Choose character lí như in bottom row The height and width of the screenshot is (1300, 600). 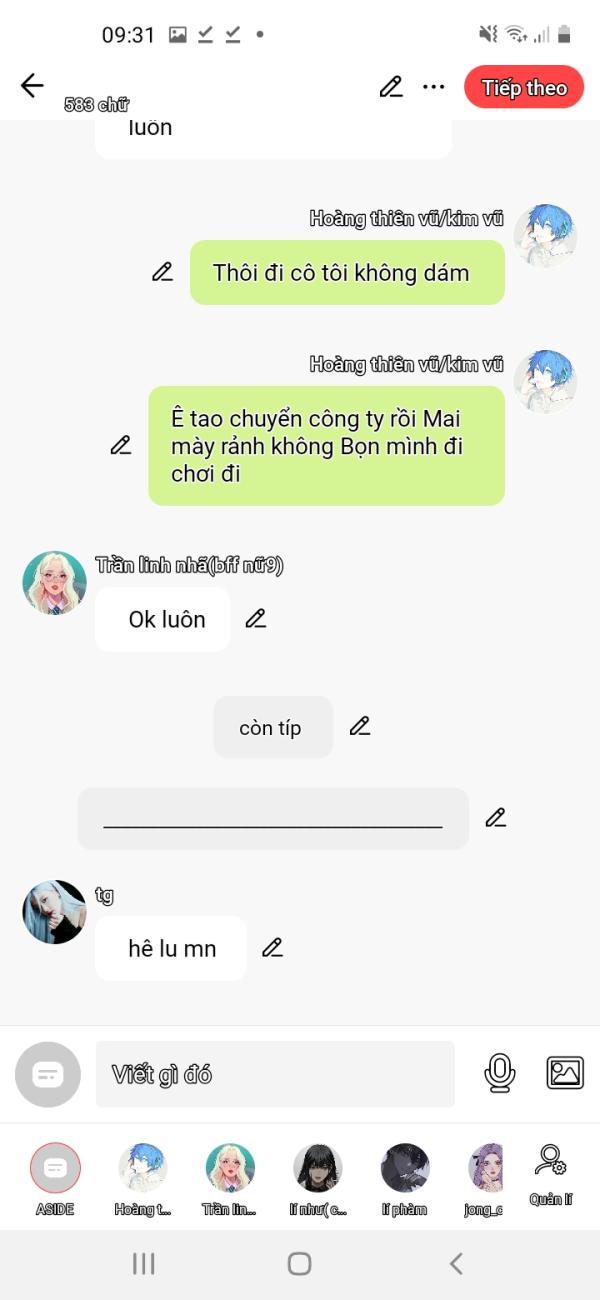[x=318, y=1179]
